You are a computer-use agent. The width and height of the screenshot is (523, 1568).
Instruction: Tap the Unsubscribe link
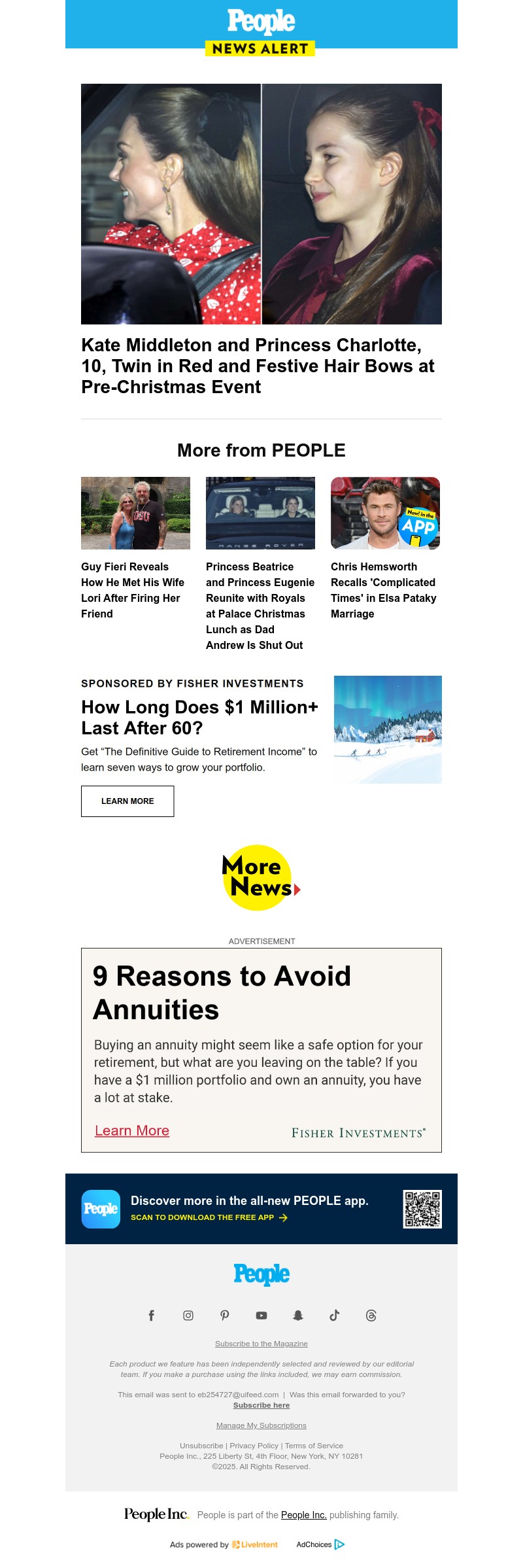pyautogui.click(x=201, y=1446)
